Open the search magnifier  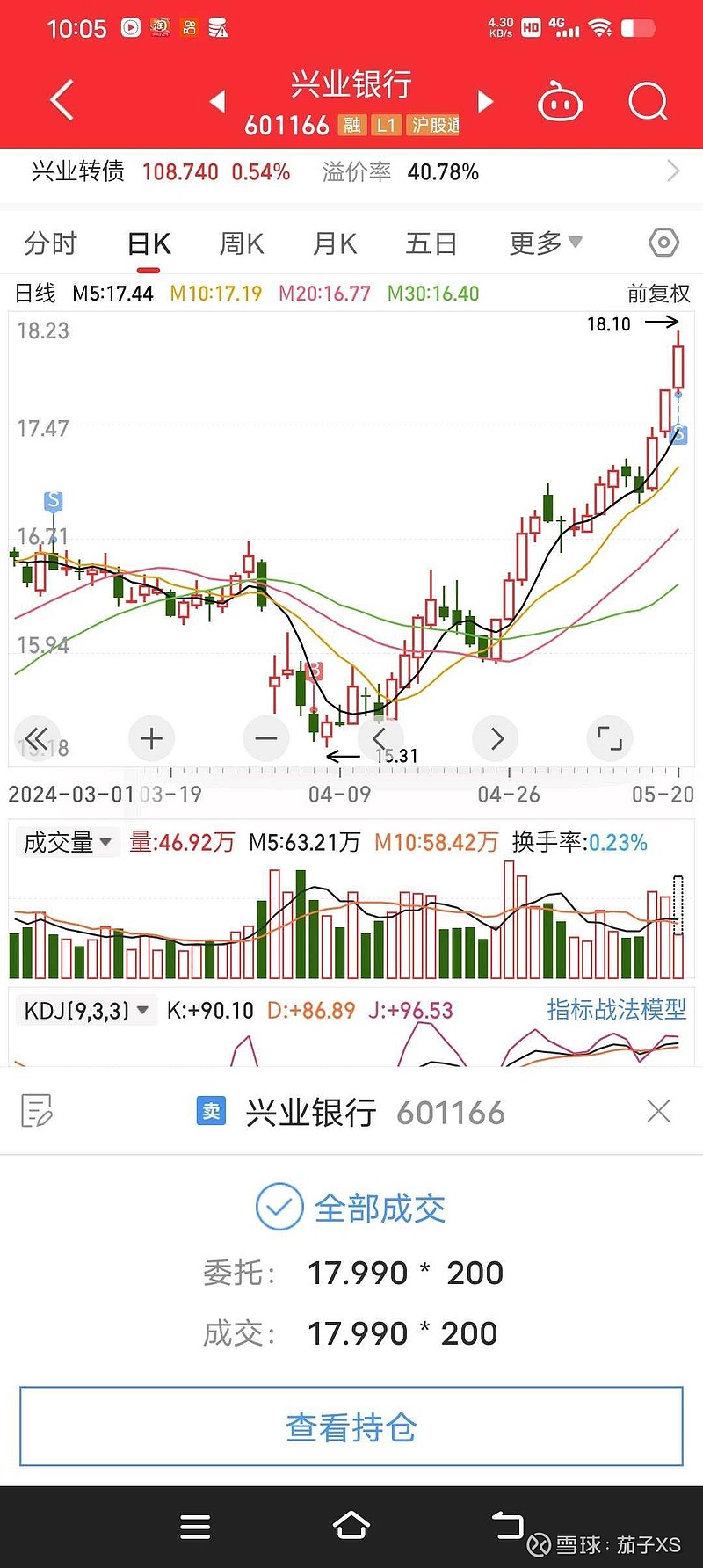tap(649, 102)
